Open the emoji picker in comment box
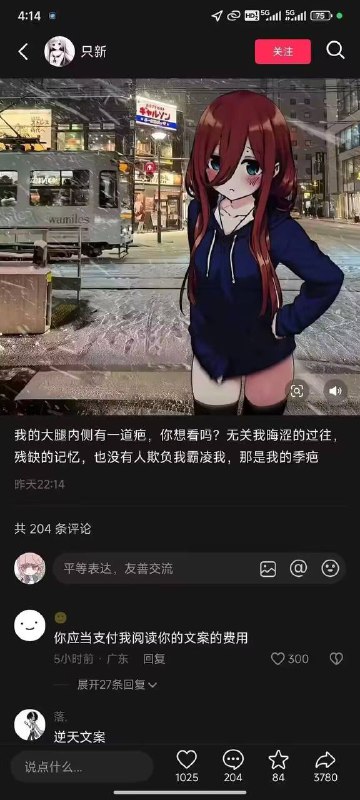360x800 pixels. click(x=330, y=568)
